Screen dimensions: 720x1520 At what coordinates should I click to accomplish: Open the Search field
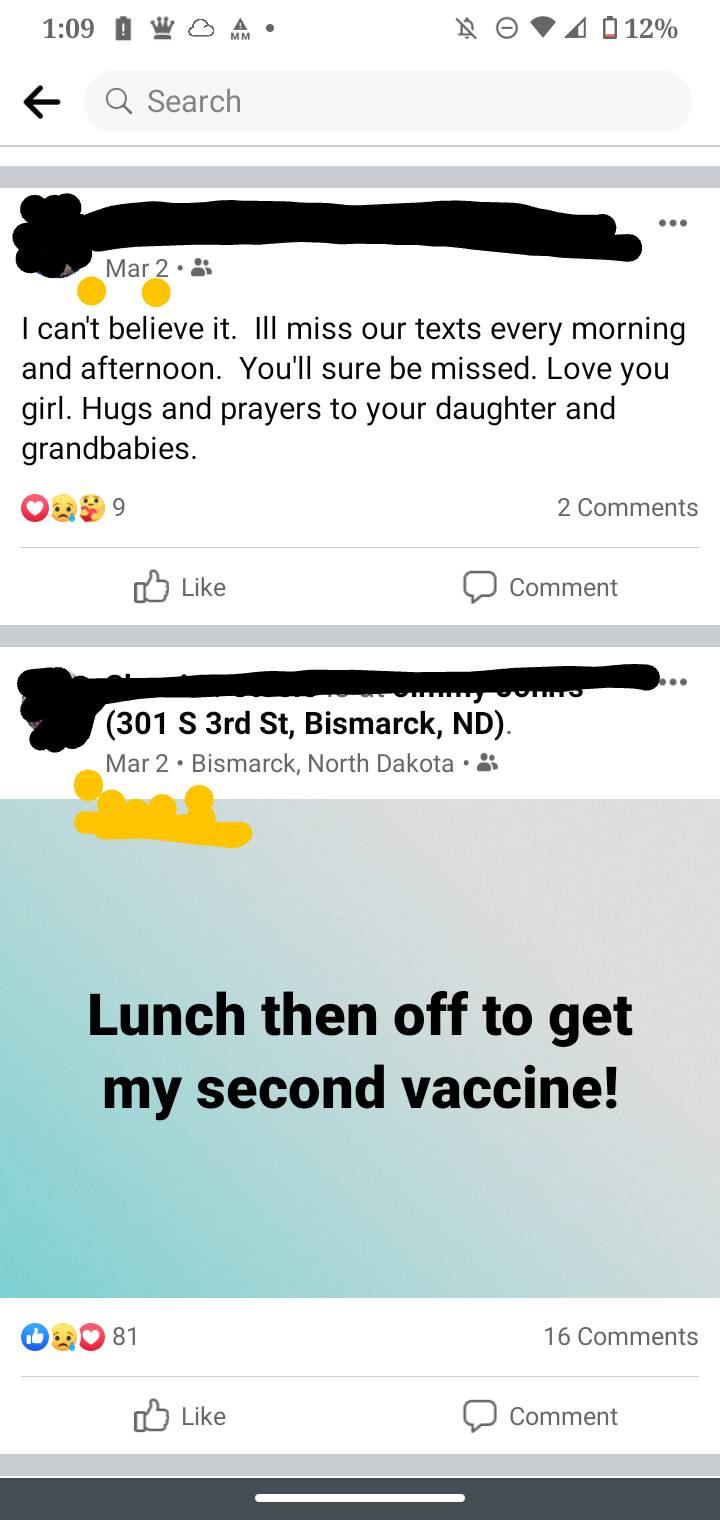coord(388,101)
